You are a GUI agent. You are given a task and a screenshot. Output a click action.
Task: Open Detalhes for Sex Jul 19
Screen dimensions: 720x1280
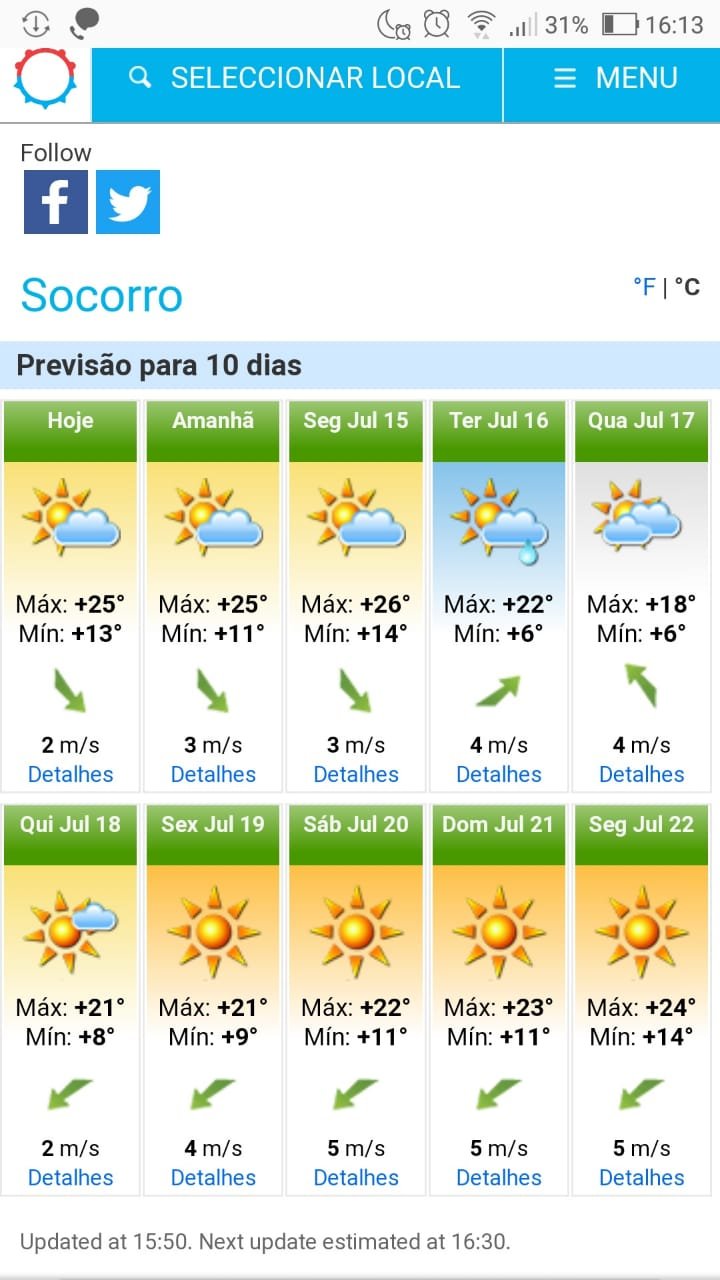tap(213, 1178)
